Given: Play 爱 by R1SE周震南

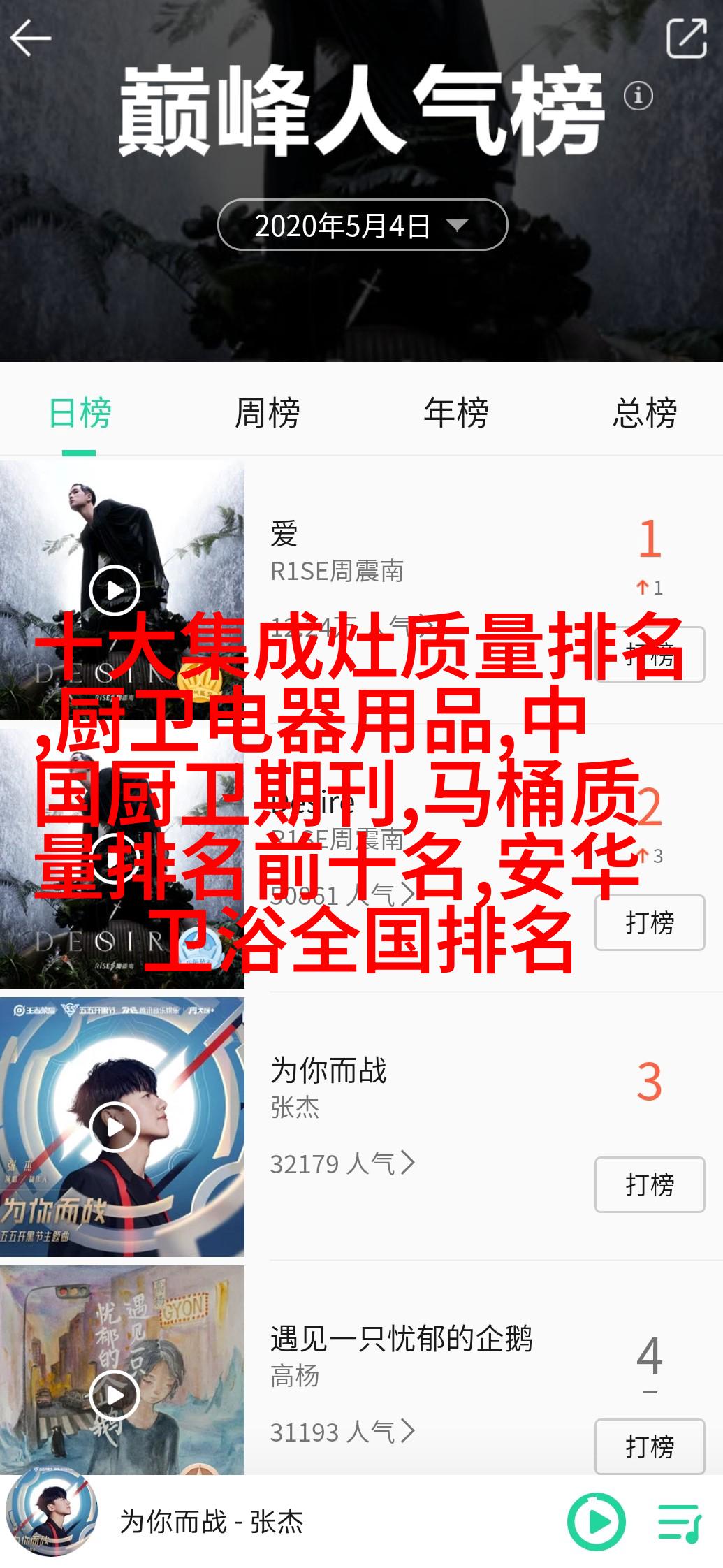Looking at the screenshot, I should [x=115, y=590].
